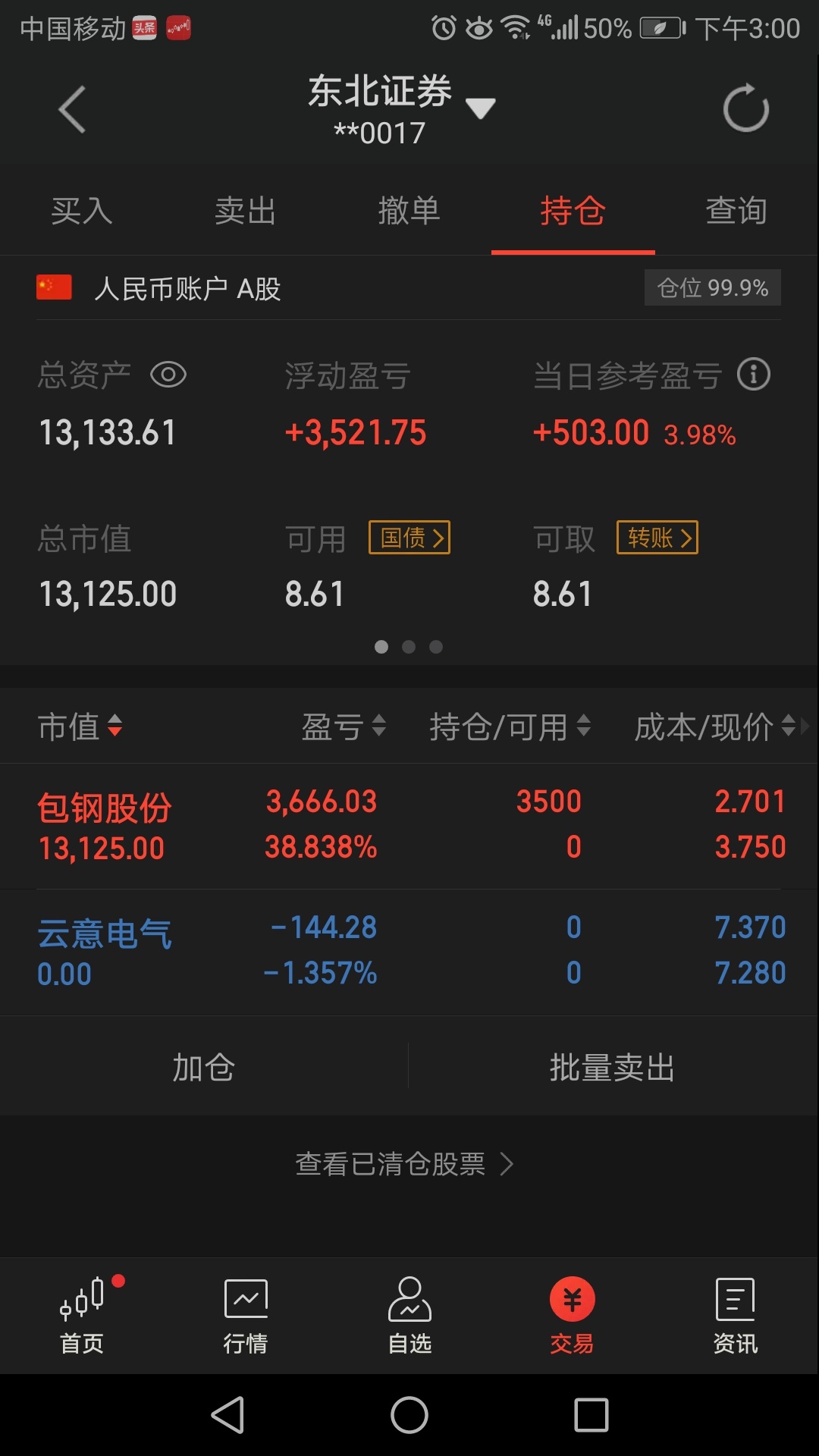Hide total assets with the eye icon
The image size is (819, 1456).
coord(168,375)
